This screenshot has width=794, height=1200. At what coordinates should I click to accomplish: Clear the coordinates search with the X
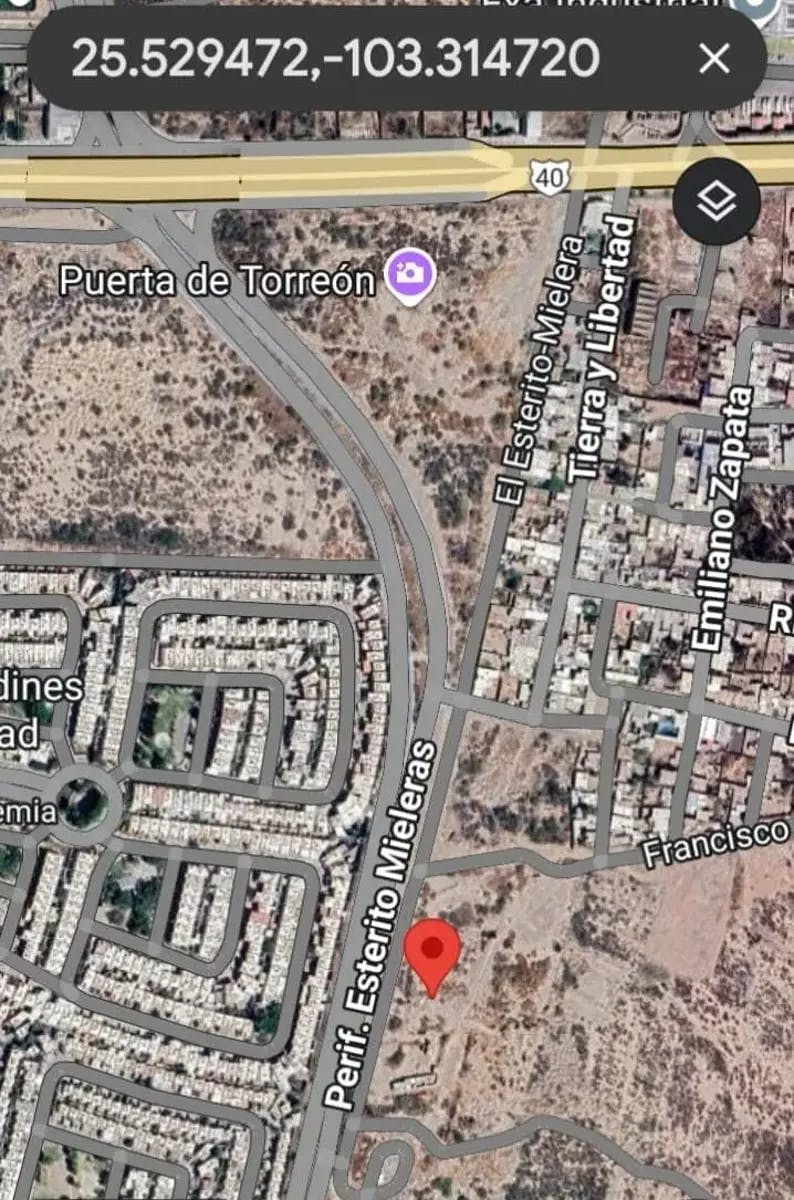pos(714,60)
